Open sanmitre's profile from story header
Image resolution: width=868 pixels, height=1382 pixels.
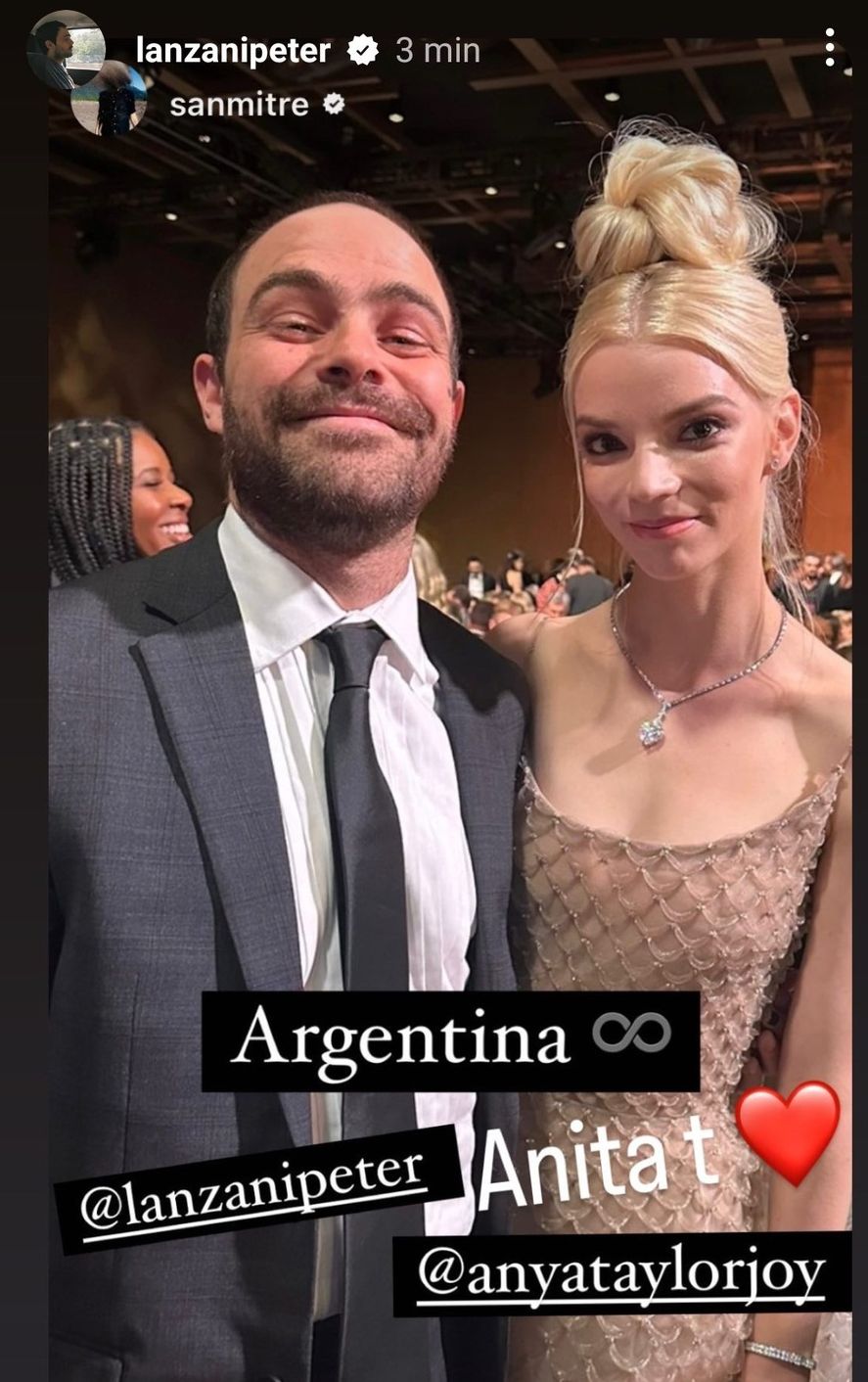[x=239, y=105]
